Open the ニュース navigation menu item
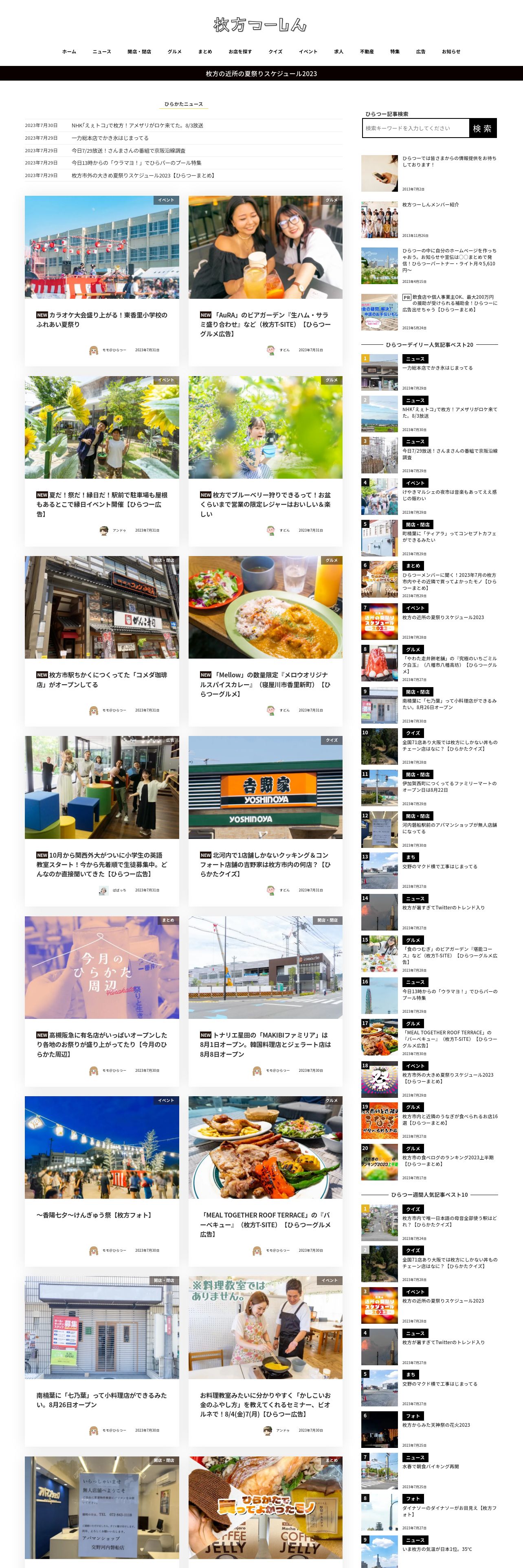The image size is (523, 1568). [102, 52]
